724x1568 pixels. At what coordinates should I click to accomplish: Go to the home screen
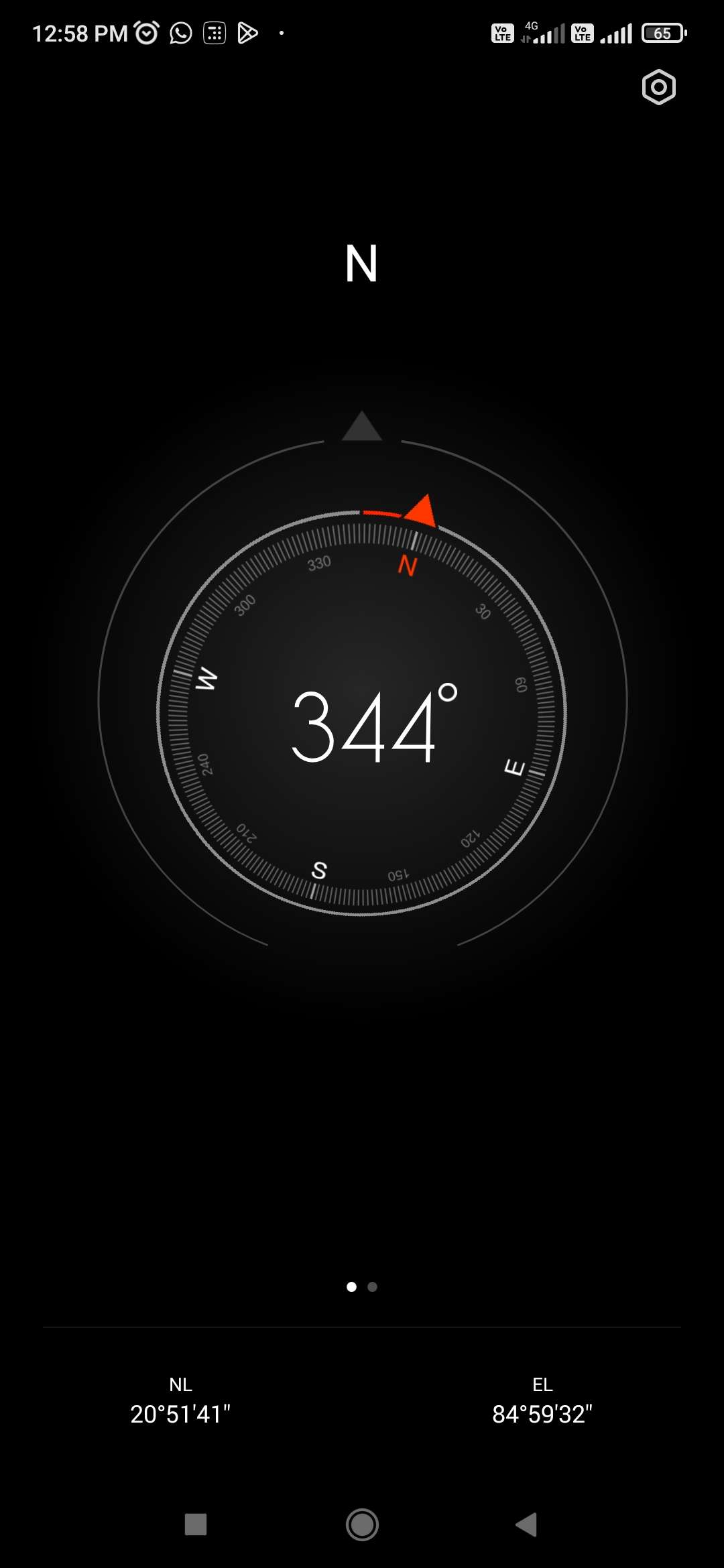(362, 1524)
